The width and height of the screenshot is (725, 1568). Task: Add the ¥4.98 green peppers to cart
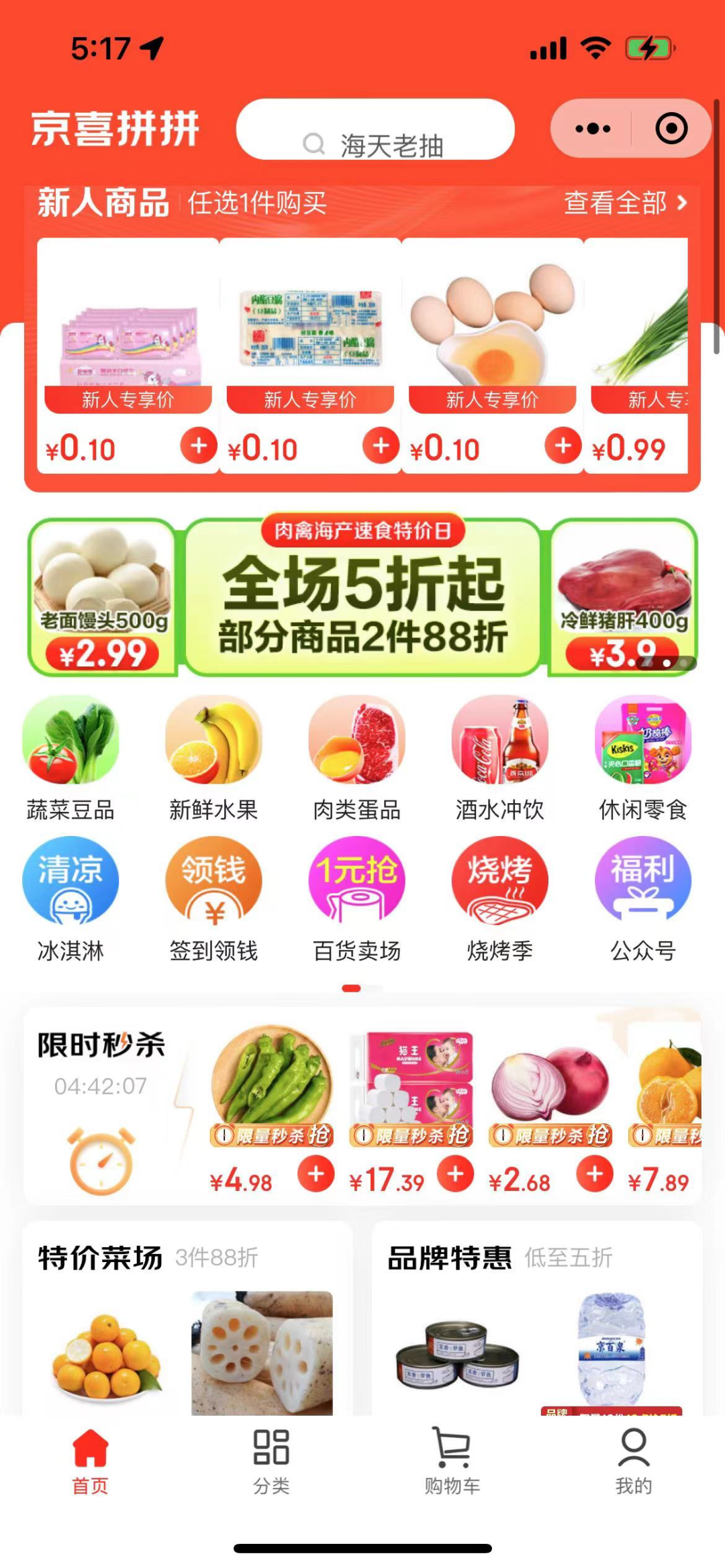coord(316,1174)
